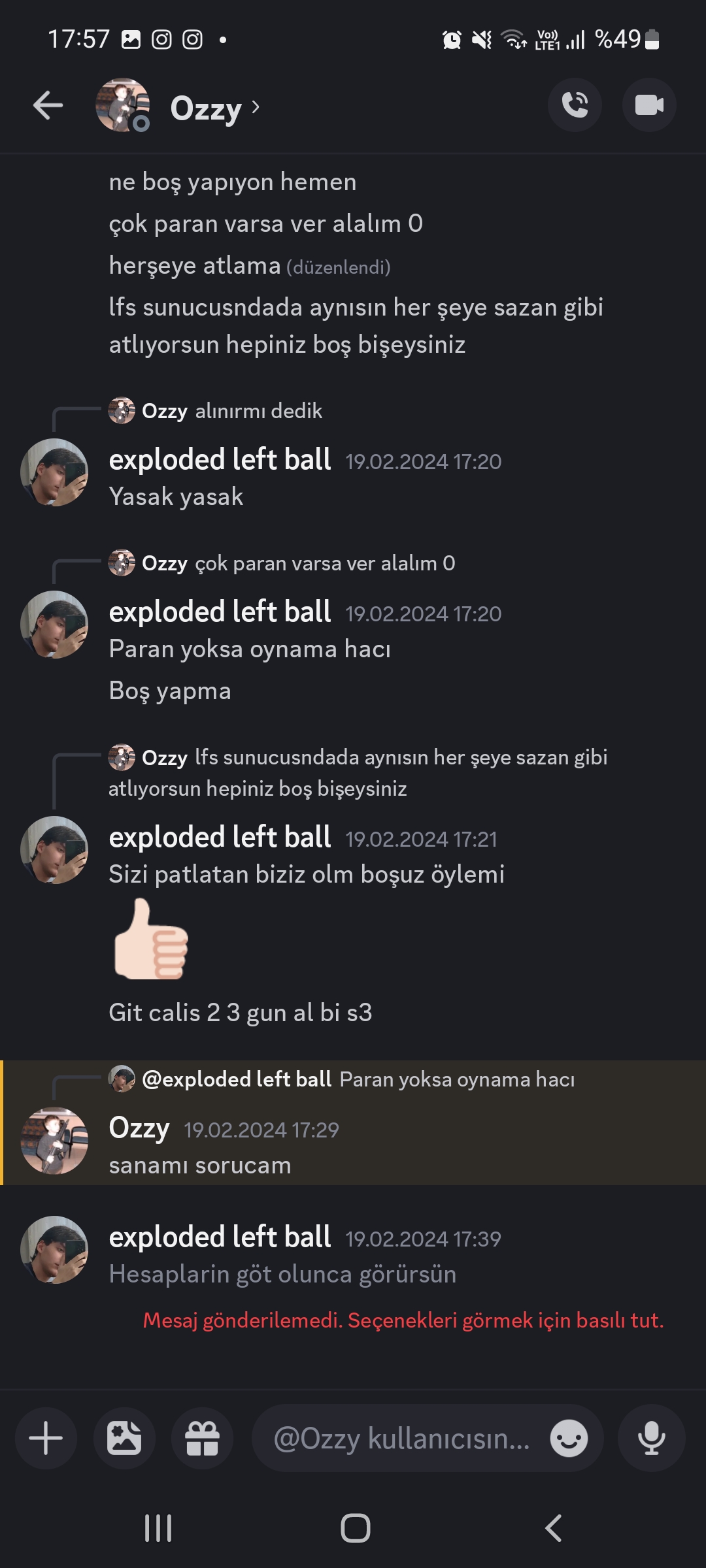Tap the microphone voice message button
Viewport: 706px width, 1568px height.
coord(651,1438)
